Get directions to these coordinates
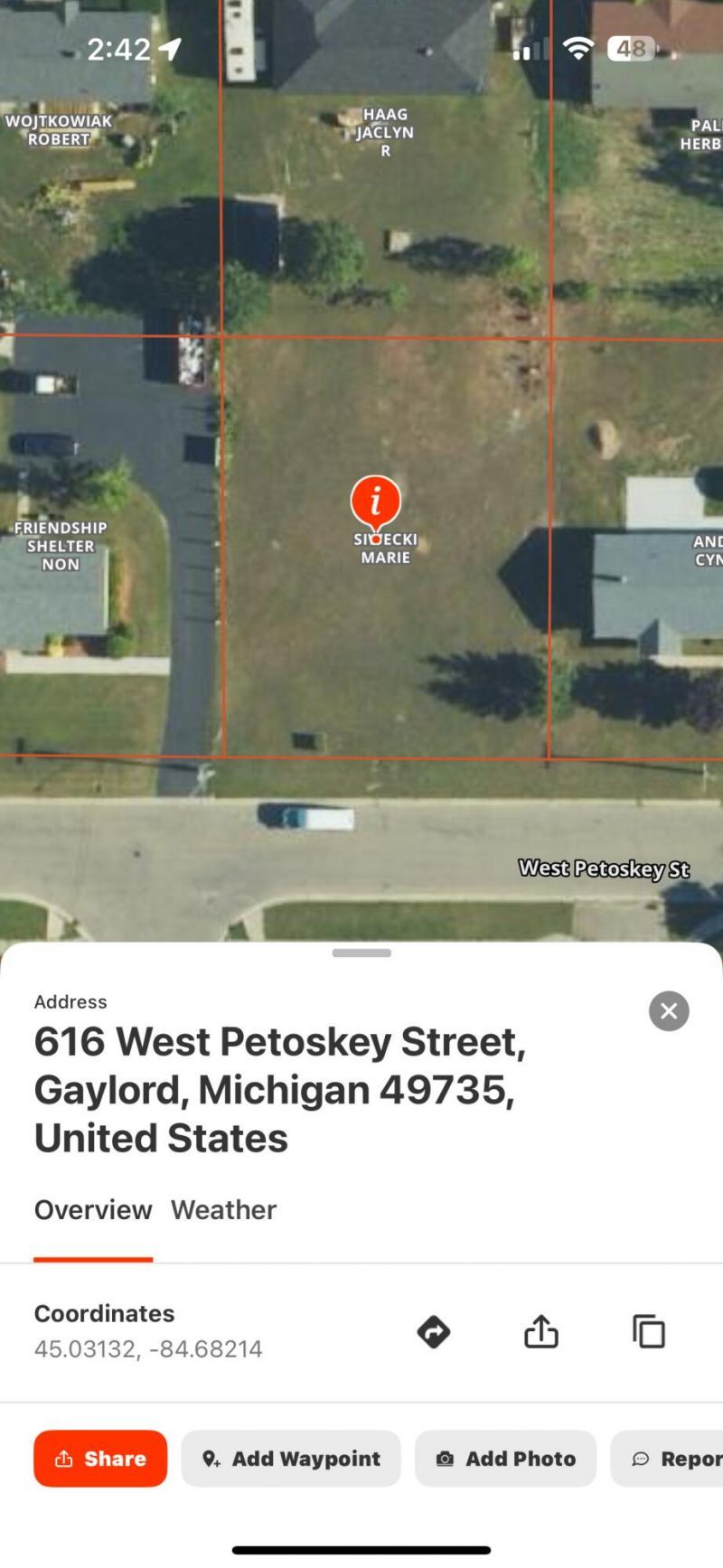 434,1331
